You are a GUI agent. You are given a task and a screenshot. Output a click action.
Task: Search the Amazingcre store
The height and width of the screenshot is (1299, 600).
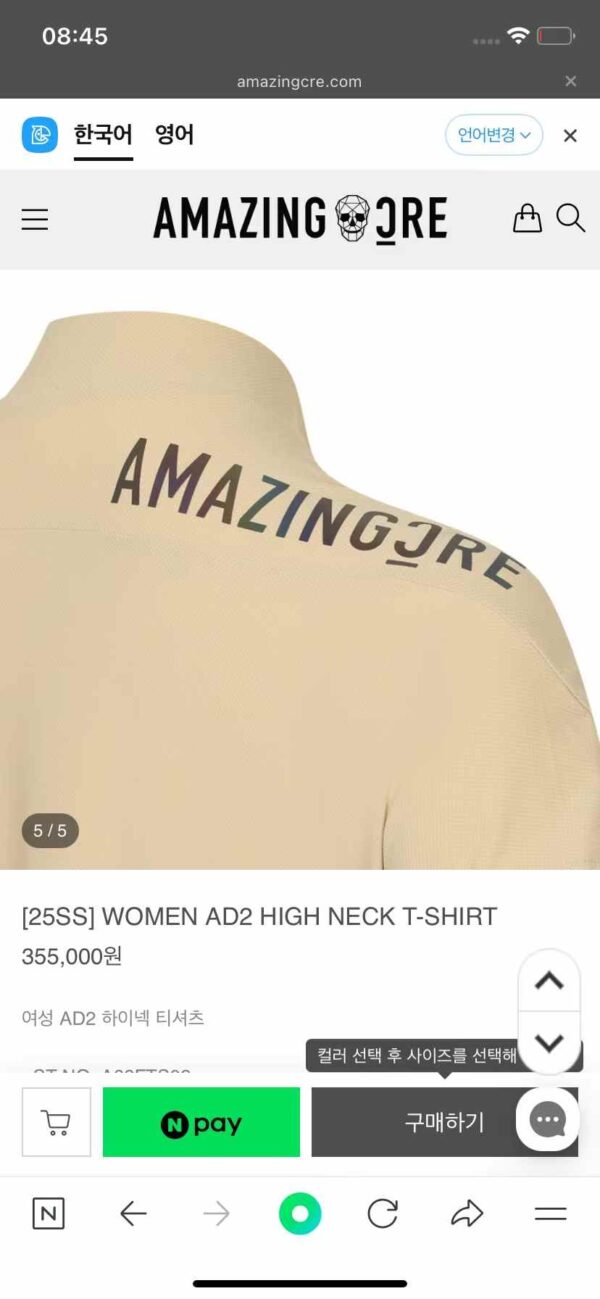click(570, 219)
